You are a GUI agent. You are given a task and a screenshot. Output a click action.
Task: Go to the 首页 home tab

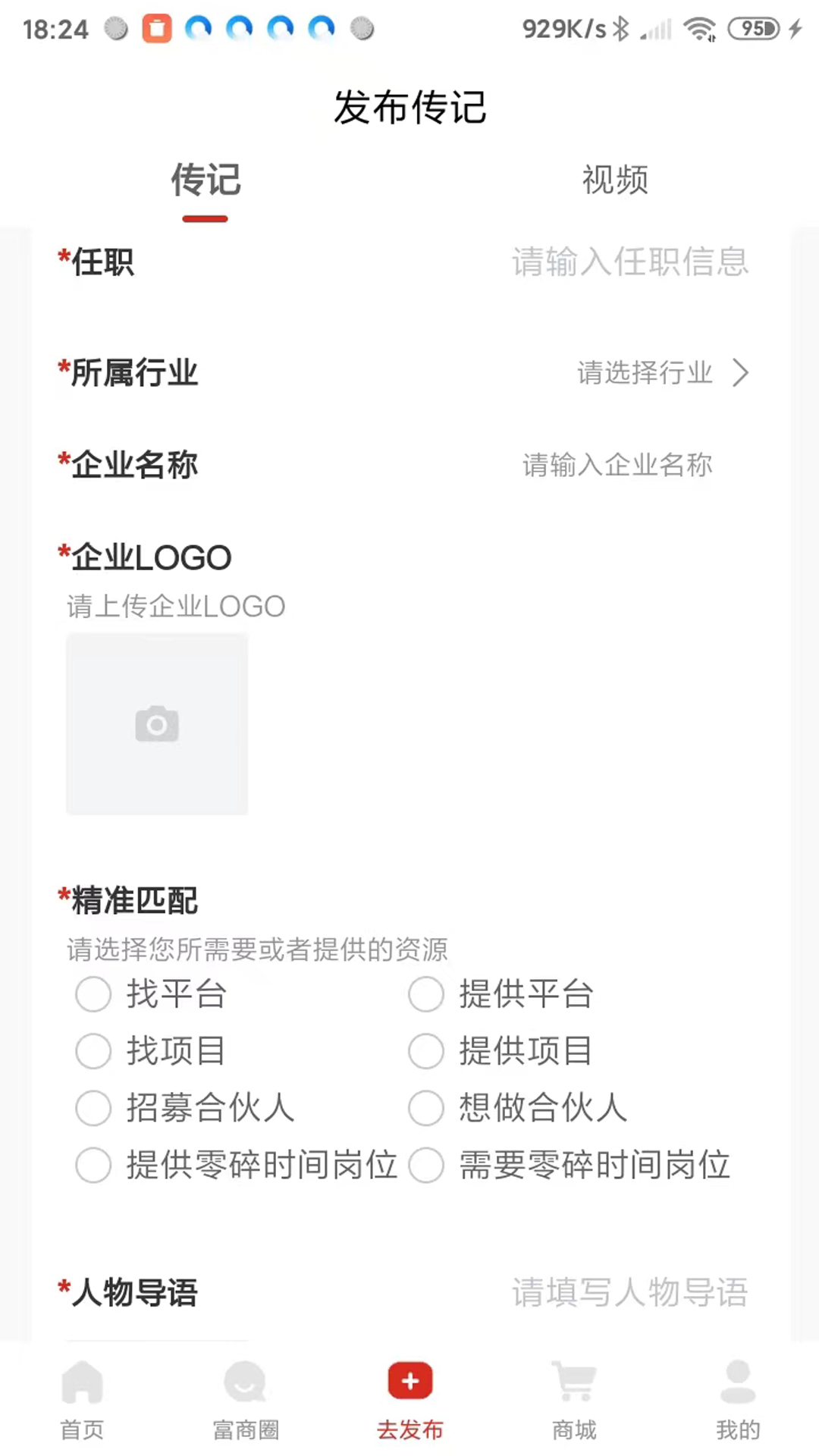tap(82, 1400)
